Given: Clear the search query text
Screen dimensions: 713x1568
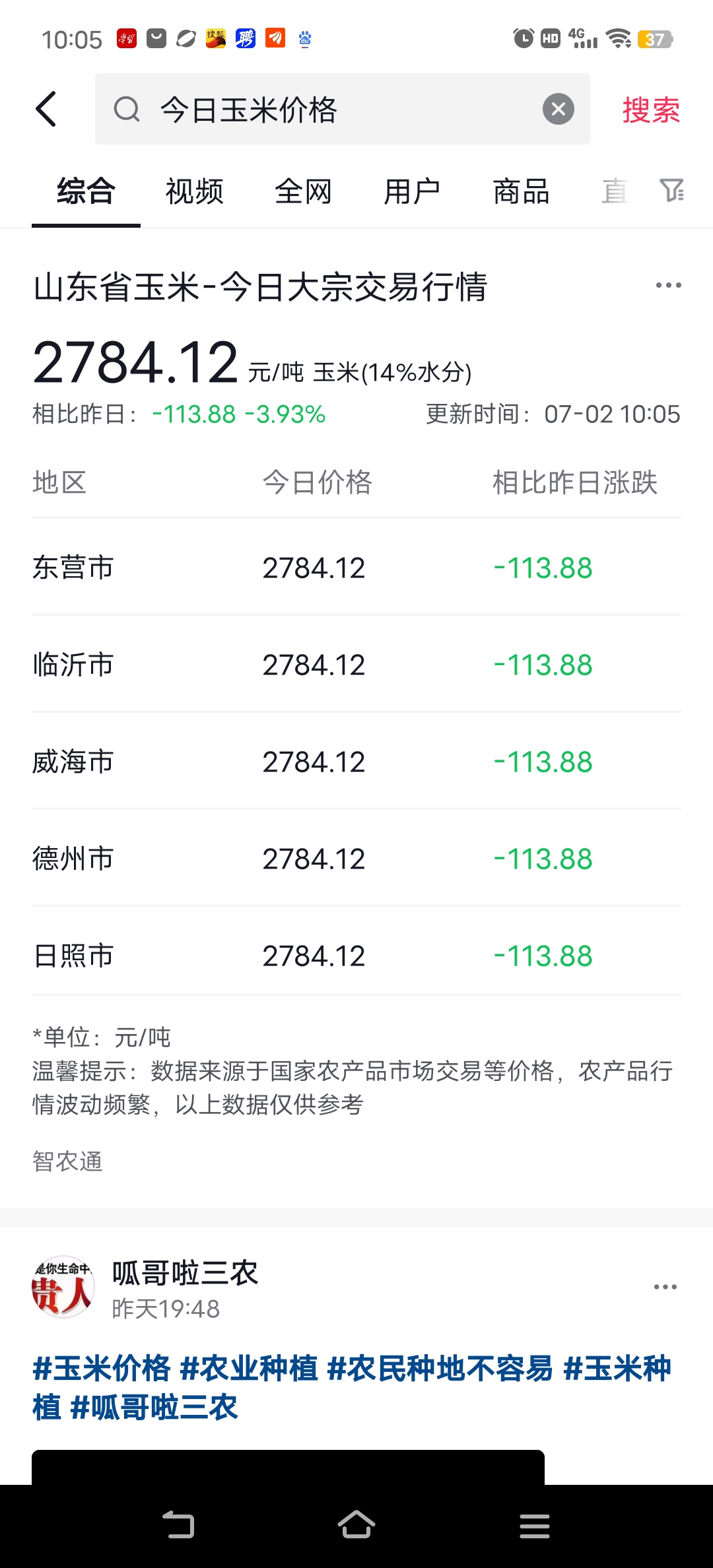Looking at the screenshot, I should [x=559, y=109].
